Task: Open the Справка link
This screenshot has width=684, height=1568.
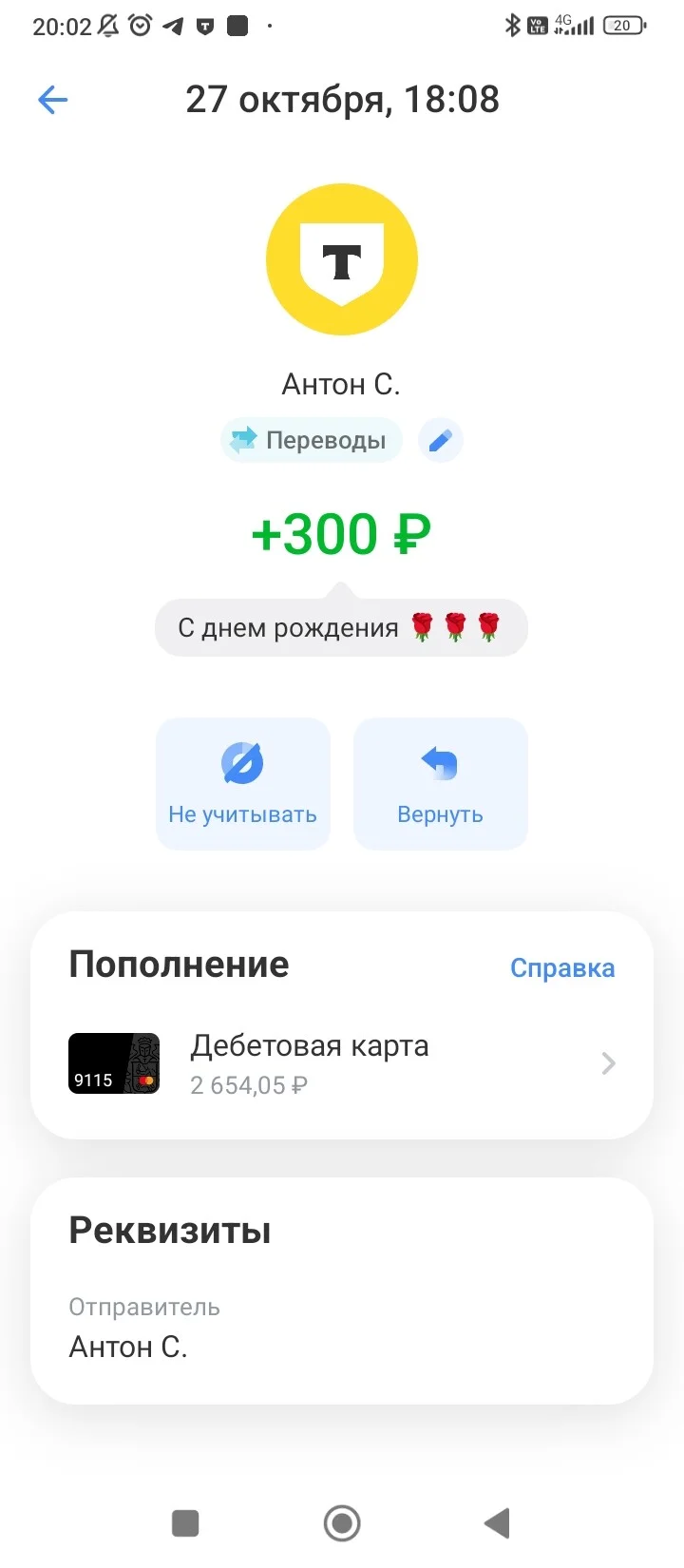Action: [562, 968]
